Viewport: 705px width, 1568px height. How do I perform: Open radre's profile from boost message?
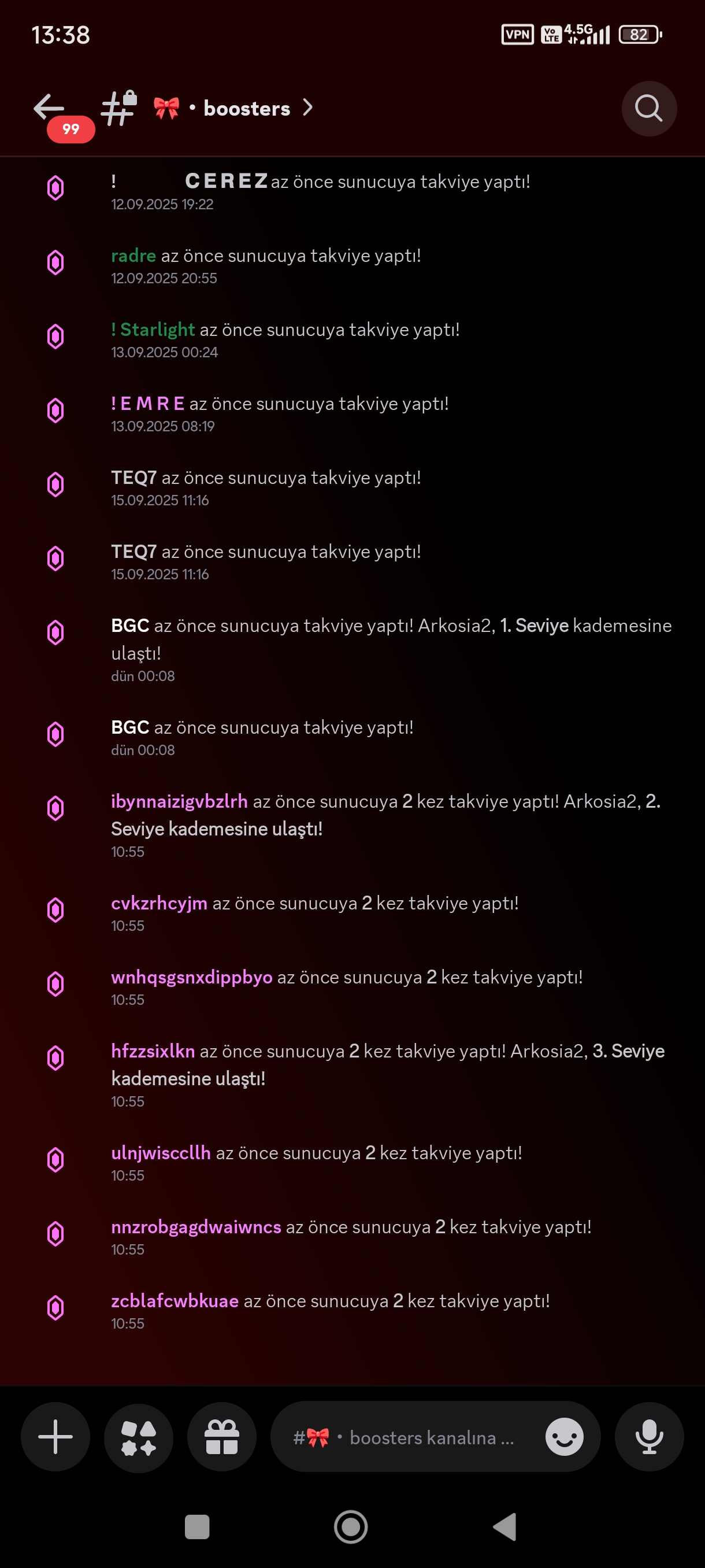pyautogui.click(x=133, y=256)
